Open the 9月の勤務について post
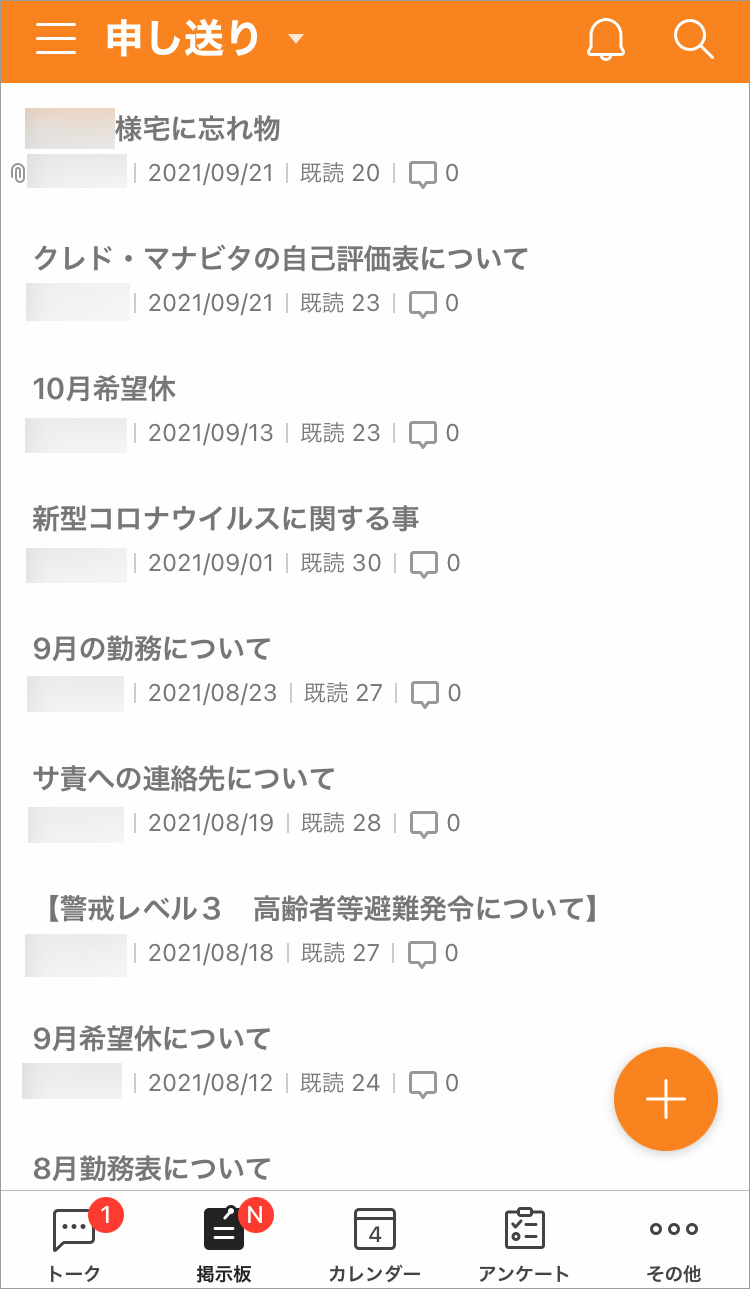Image resolution: width=750 pixels, height=1289 pixels. point(152,649)
